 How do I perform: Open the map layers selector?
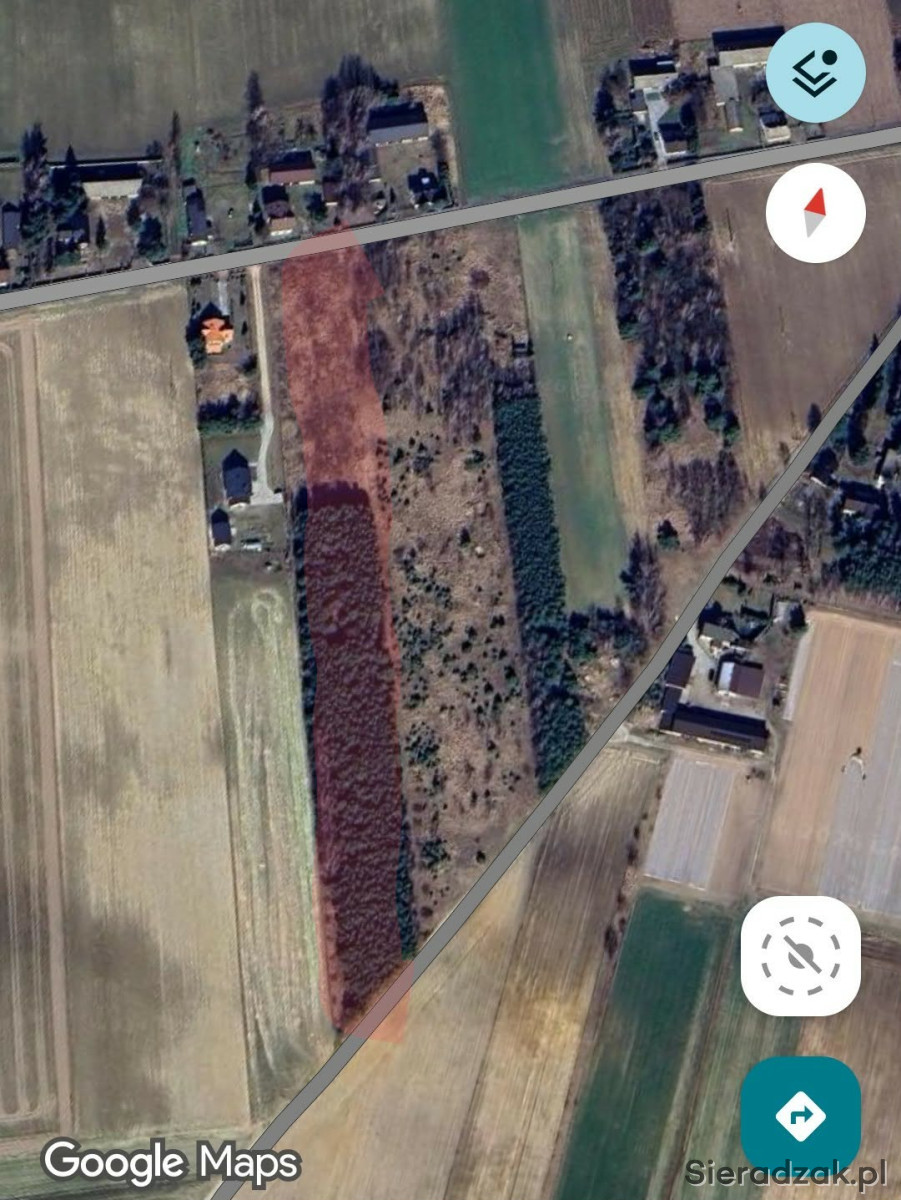816,72
